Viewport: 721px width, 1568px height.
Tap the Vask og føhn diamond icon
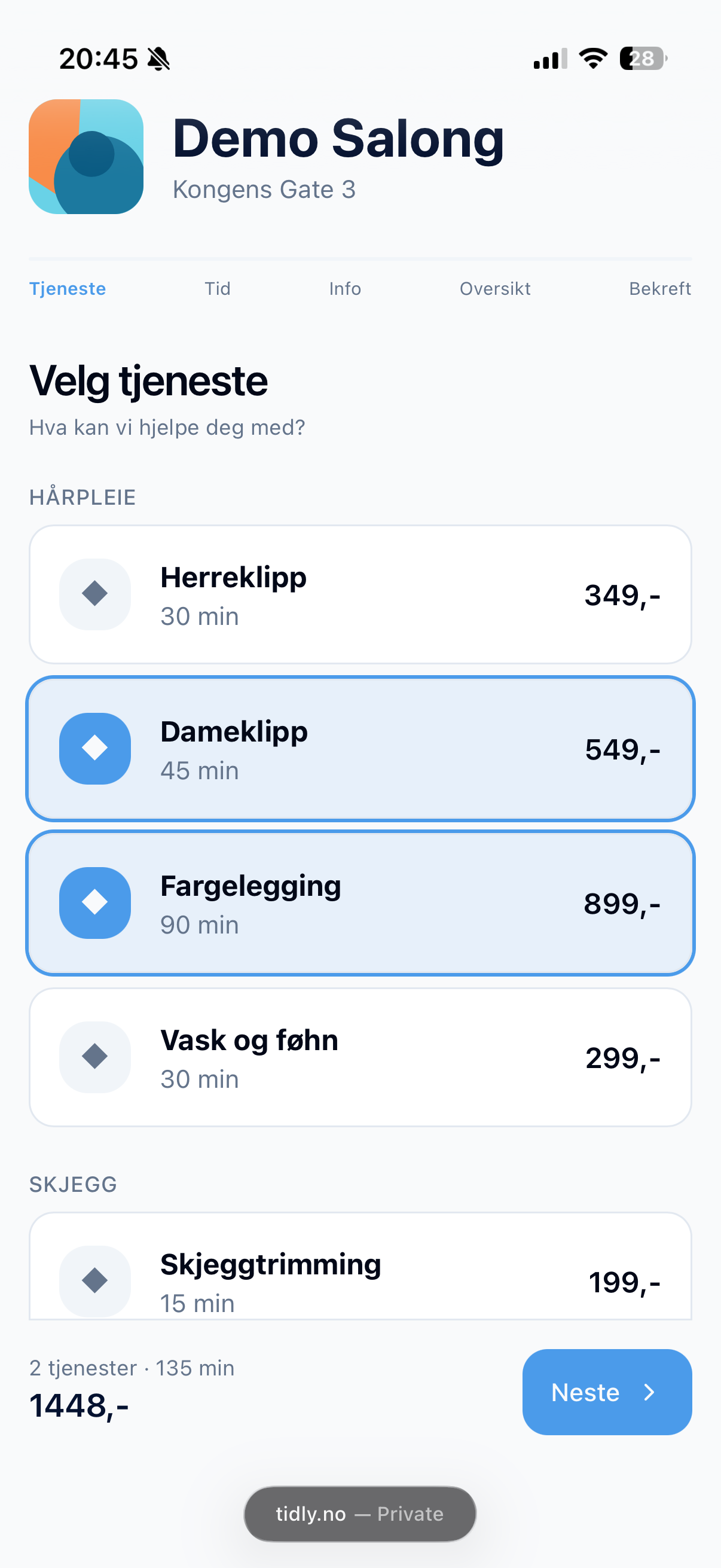(x=94, y=1058)
